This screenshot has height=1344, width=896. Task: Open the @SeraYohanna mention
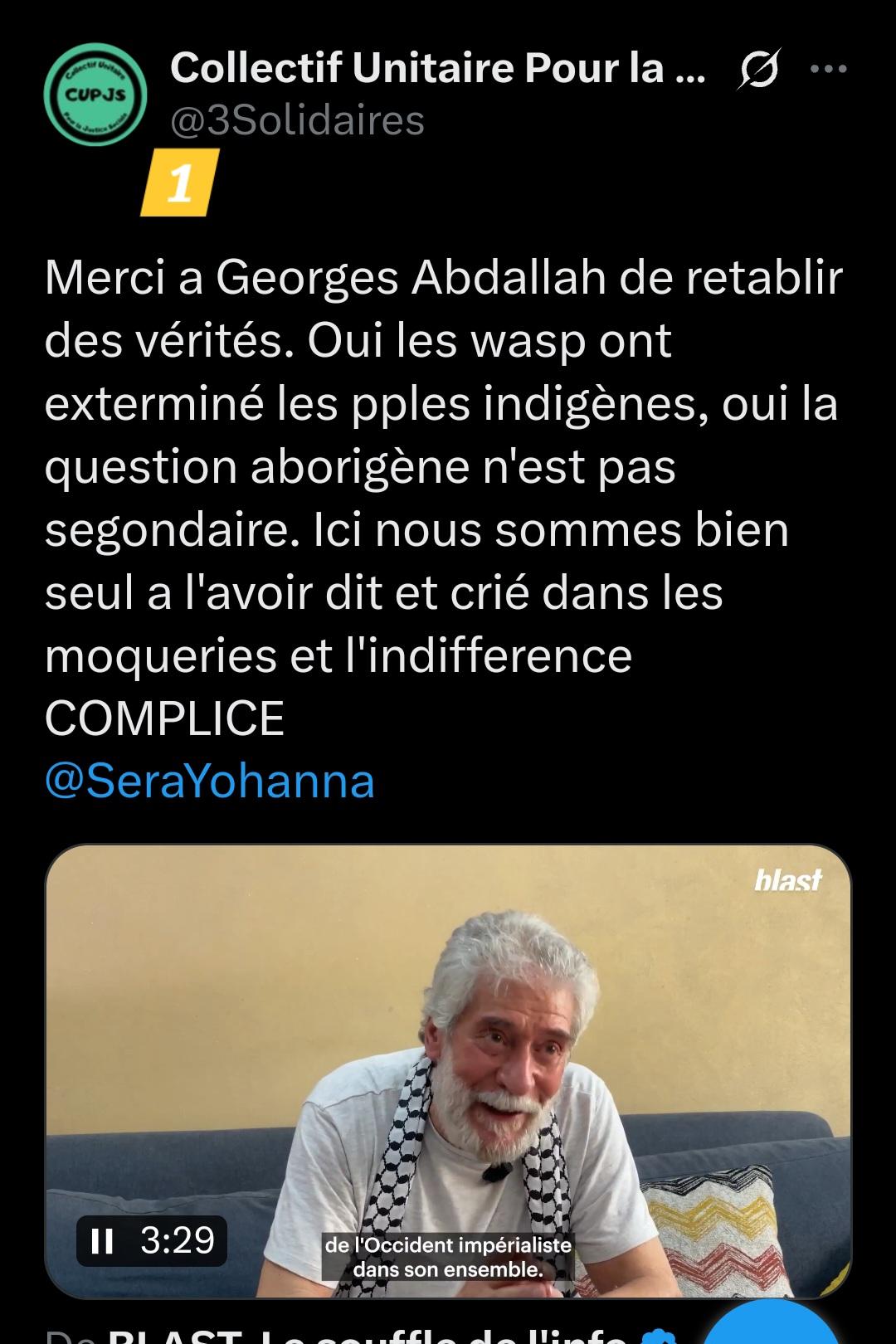(x=210, y=781)
